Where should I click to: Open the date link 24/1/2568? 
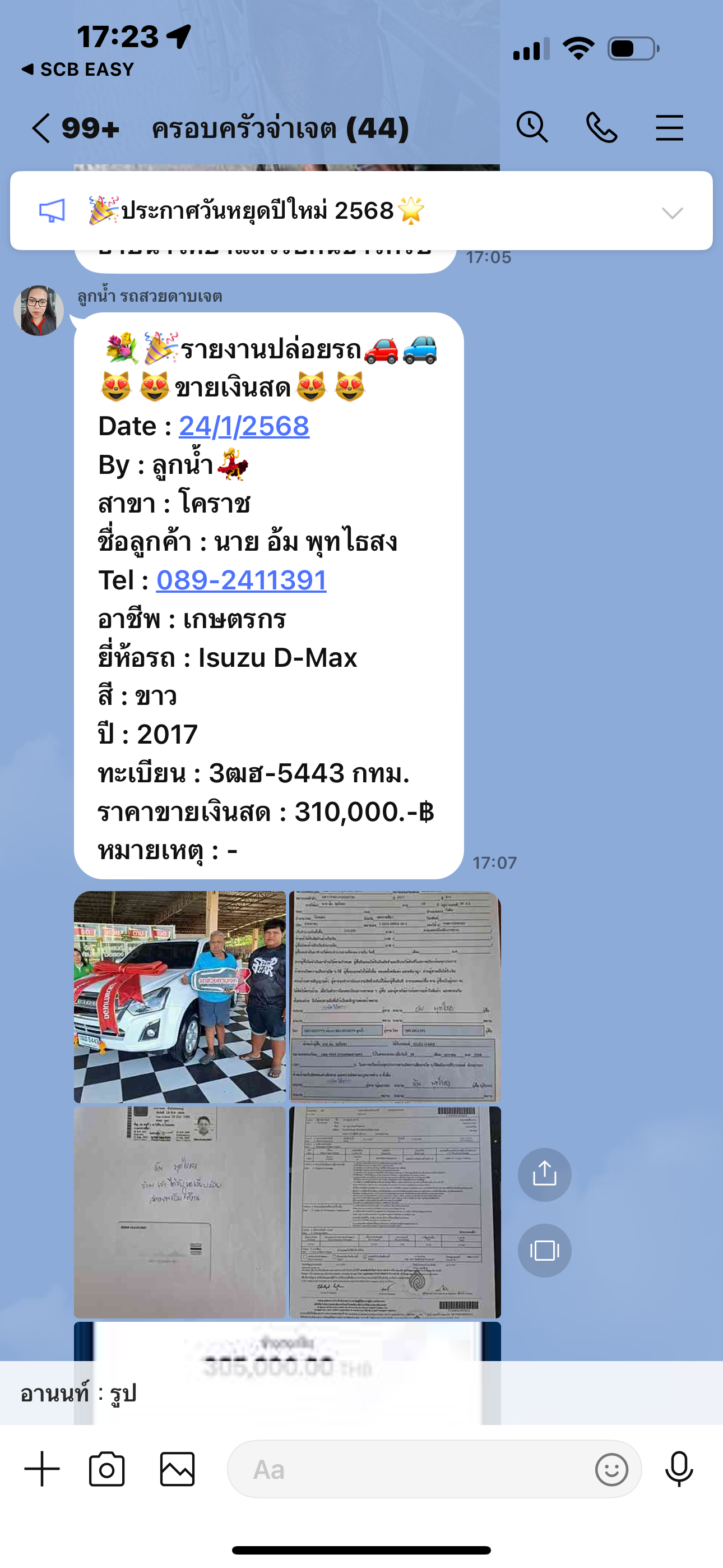tap(244, 426)
